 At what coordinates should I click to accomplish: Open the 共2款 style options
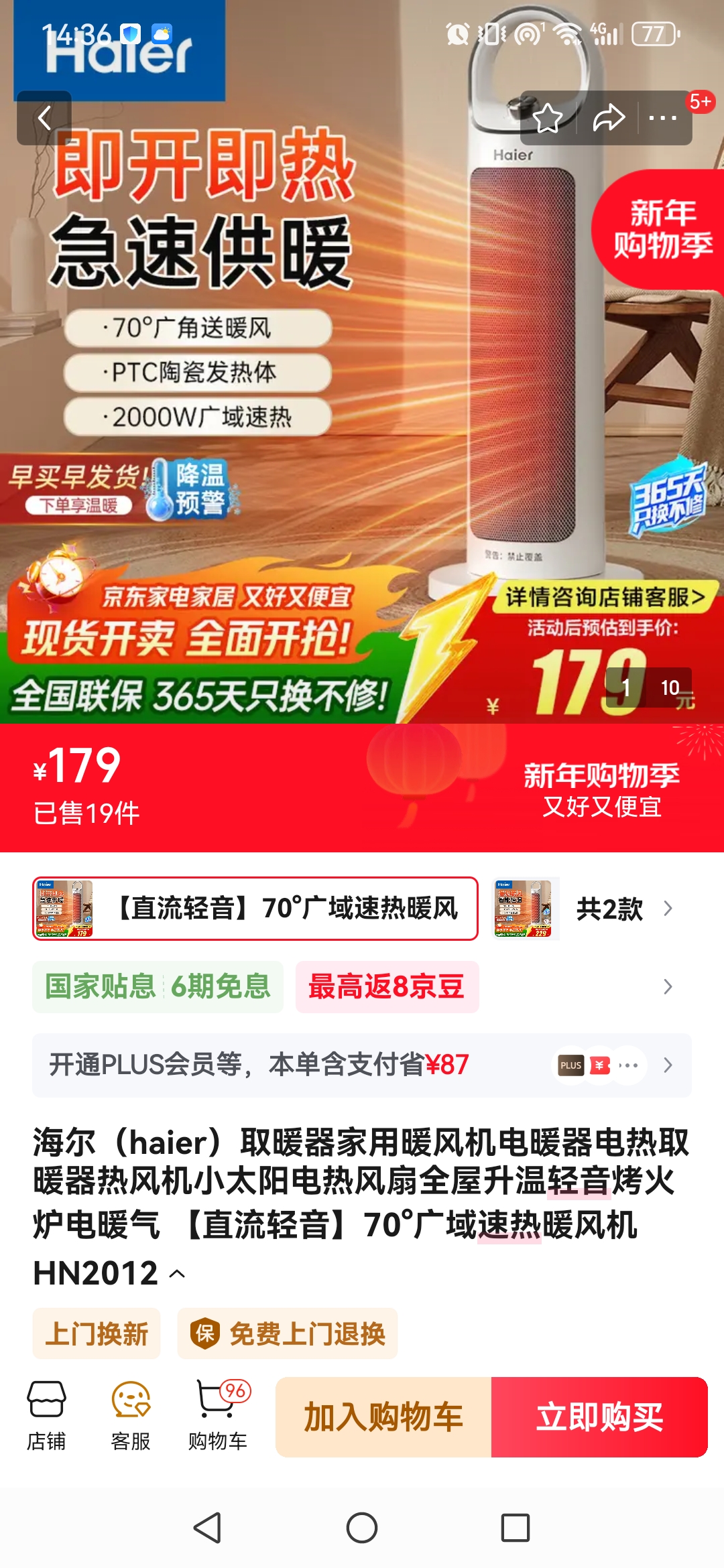623,909
